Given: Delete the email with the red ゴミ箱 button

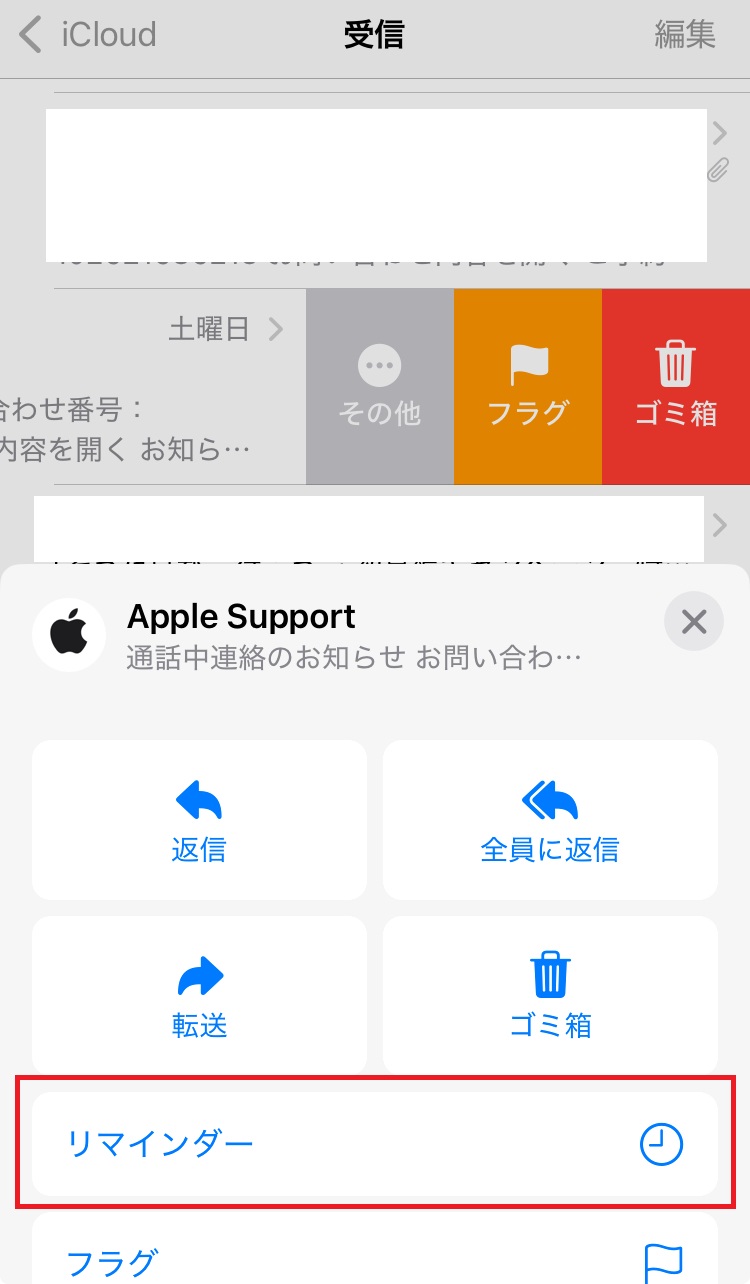Looking at the screenshot, I should pyautogui.click(x=676, y=387).
